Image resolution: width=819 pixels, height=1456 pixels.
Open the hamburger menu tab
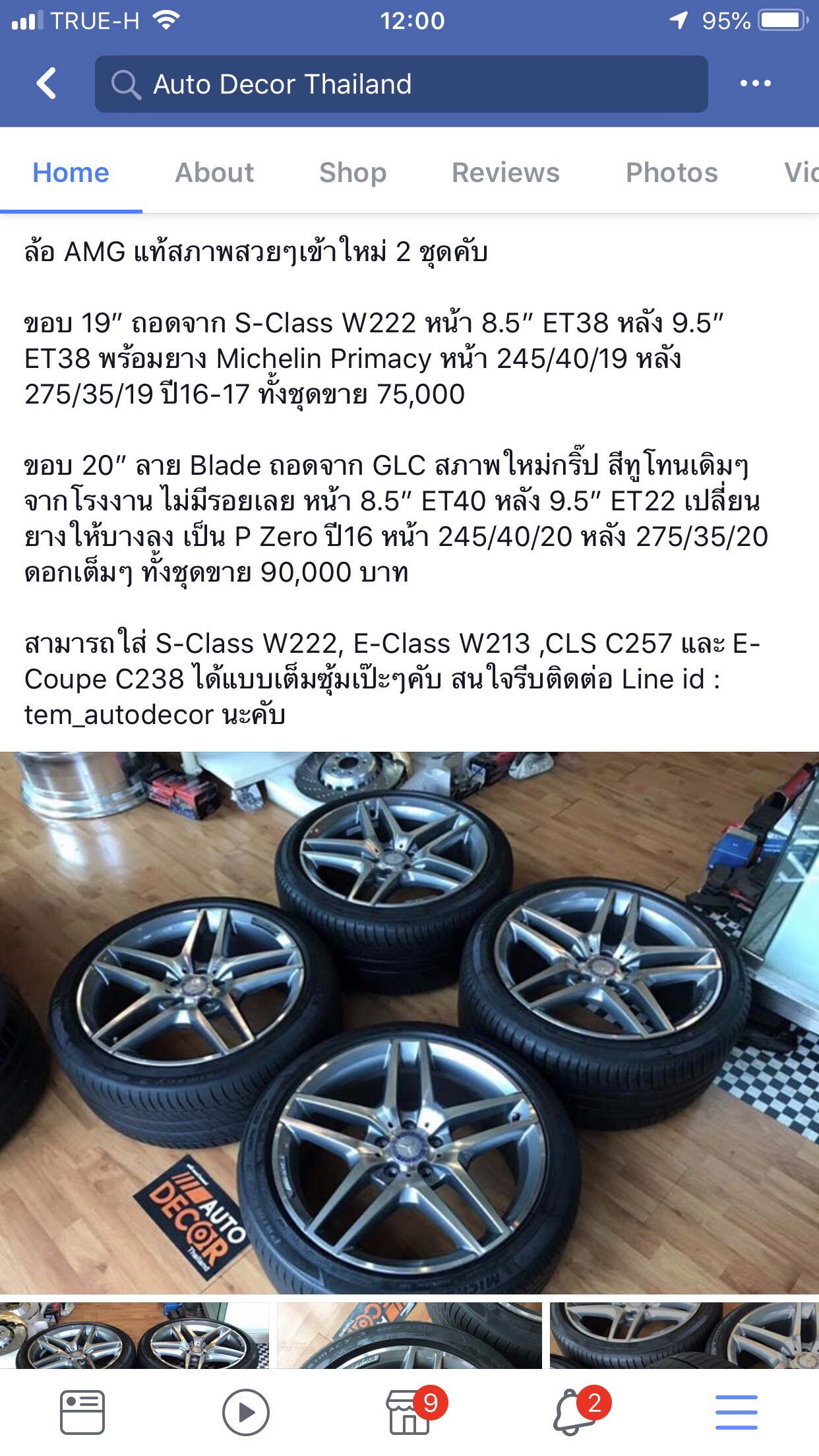point(736,1412)
